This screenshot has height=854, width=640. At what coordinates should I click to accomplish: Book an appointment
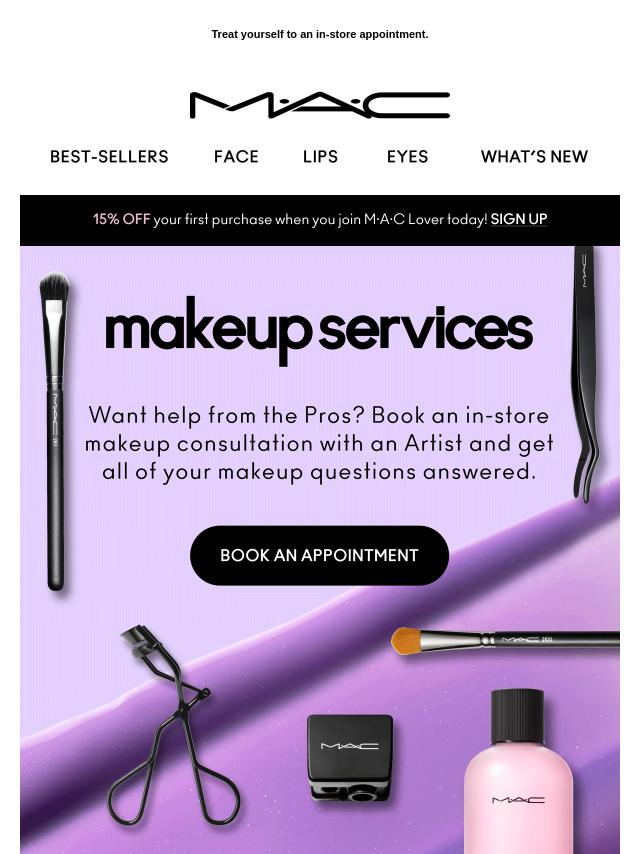coord(319,555)
